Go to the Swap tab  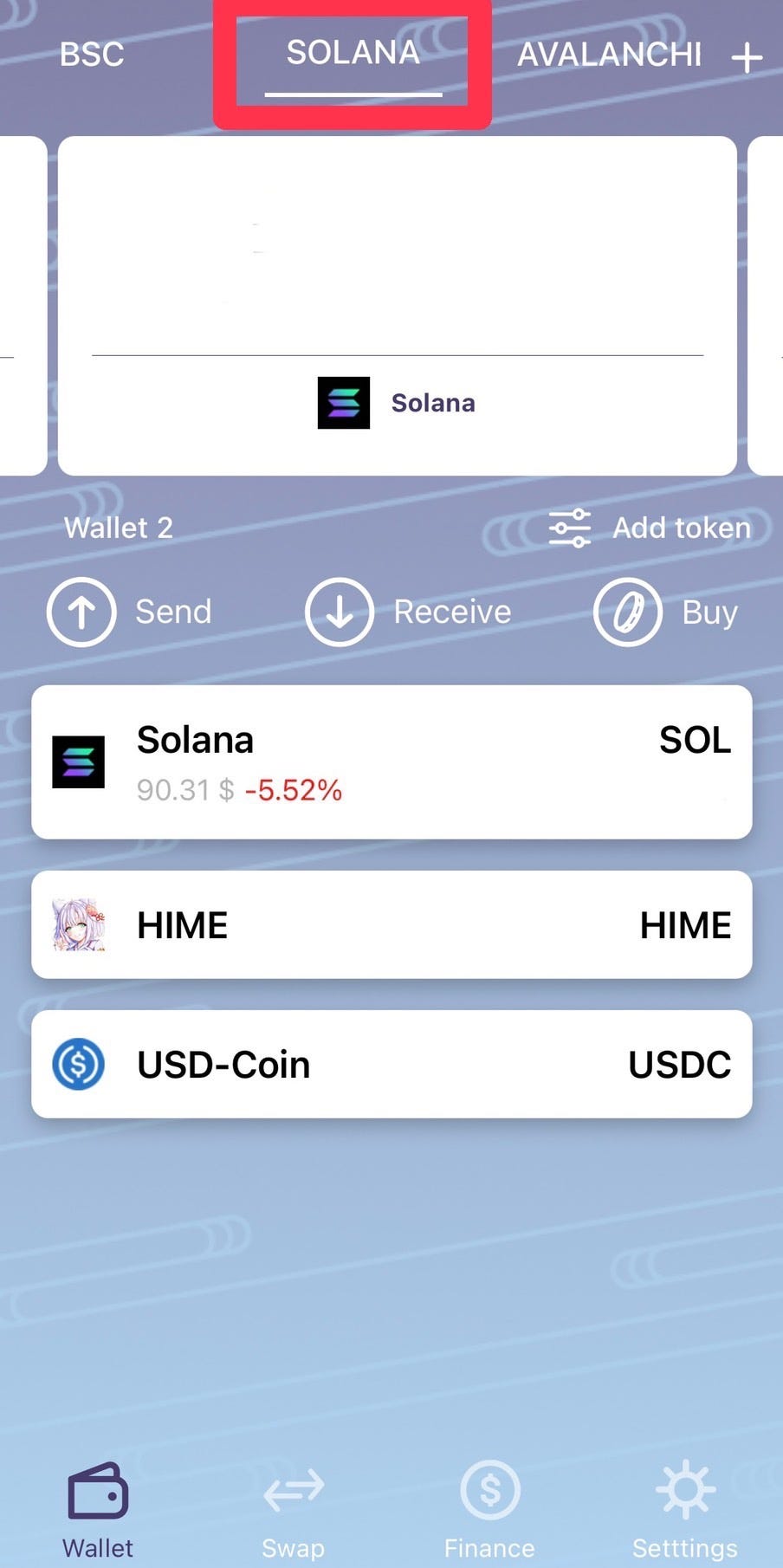point(293,1509)
